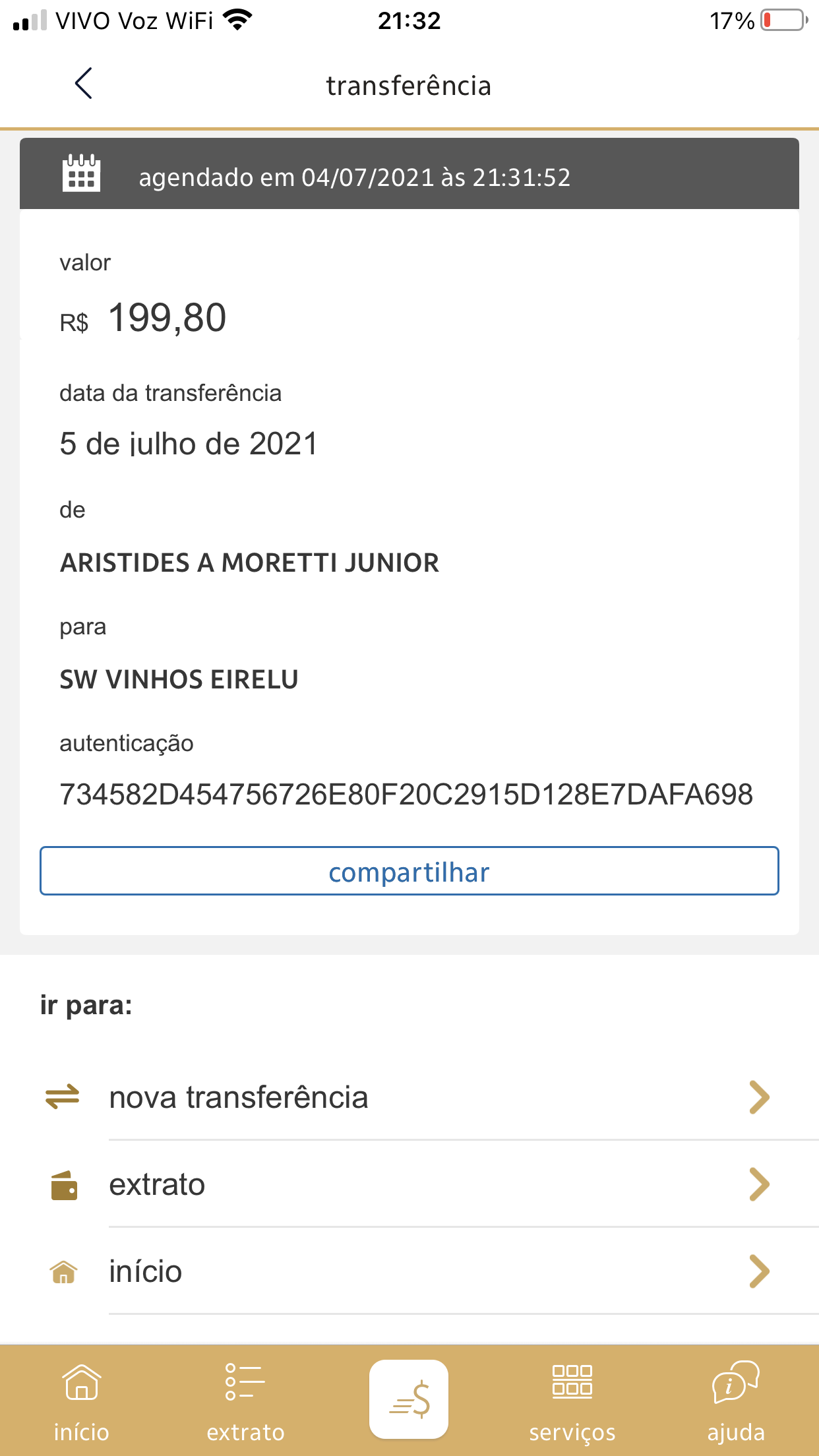Tap the compartilhar button
Screen dimensions: 819x1456
pos(409,871)
